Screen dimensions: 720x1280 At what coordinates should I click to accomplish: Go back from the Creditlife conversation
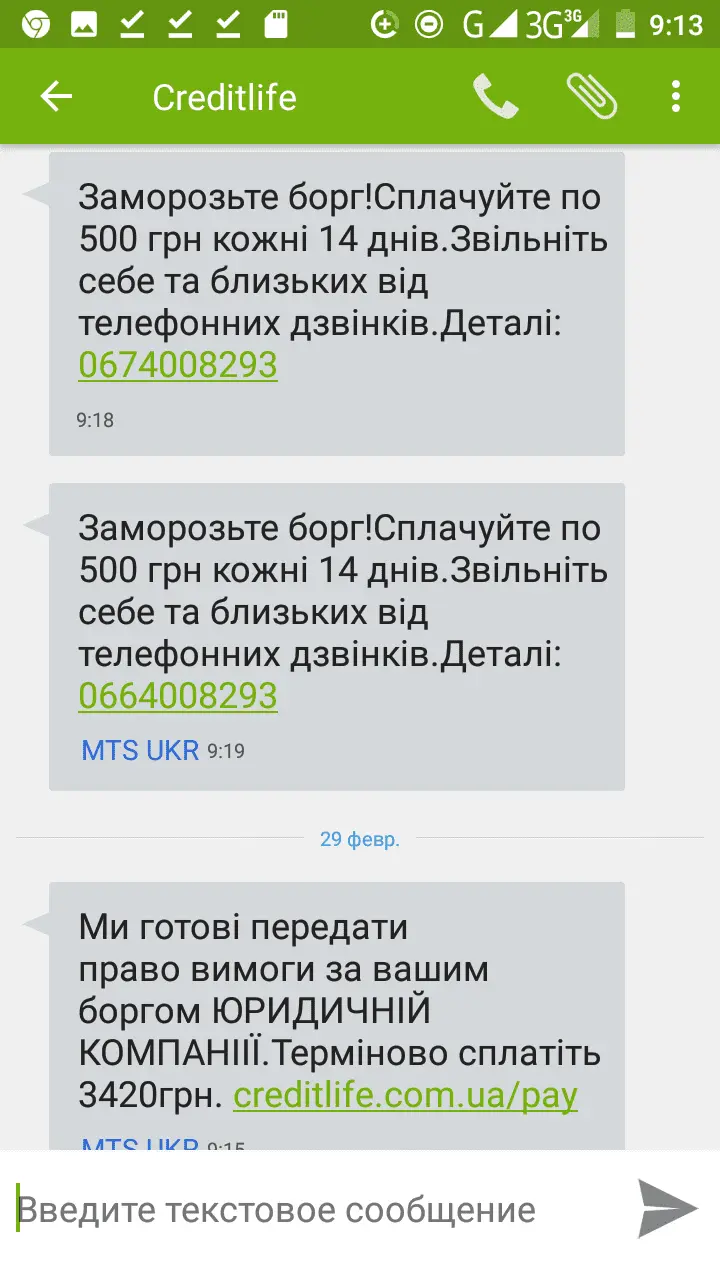(x=56, y=97)
